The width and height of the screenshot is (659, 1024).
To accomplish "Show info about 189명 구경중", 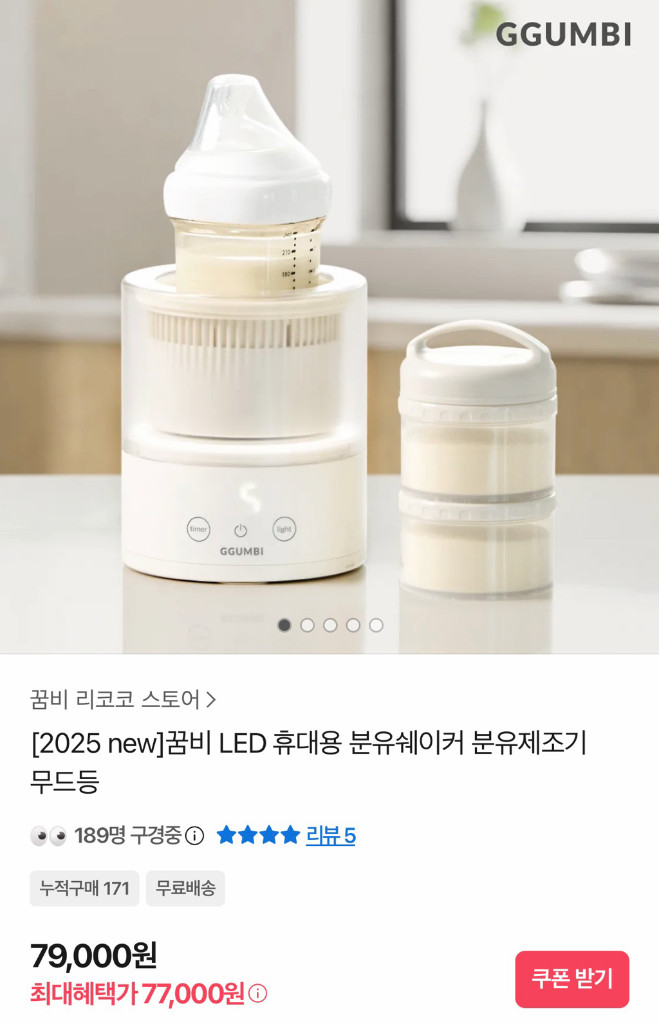I will pos(195,836).
